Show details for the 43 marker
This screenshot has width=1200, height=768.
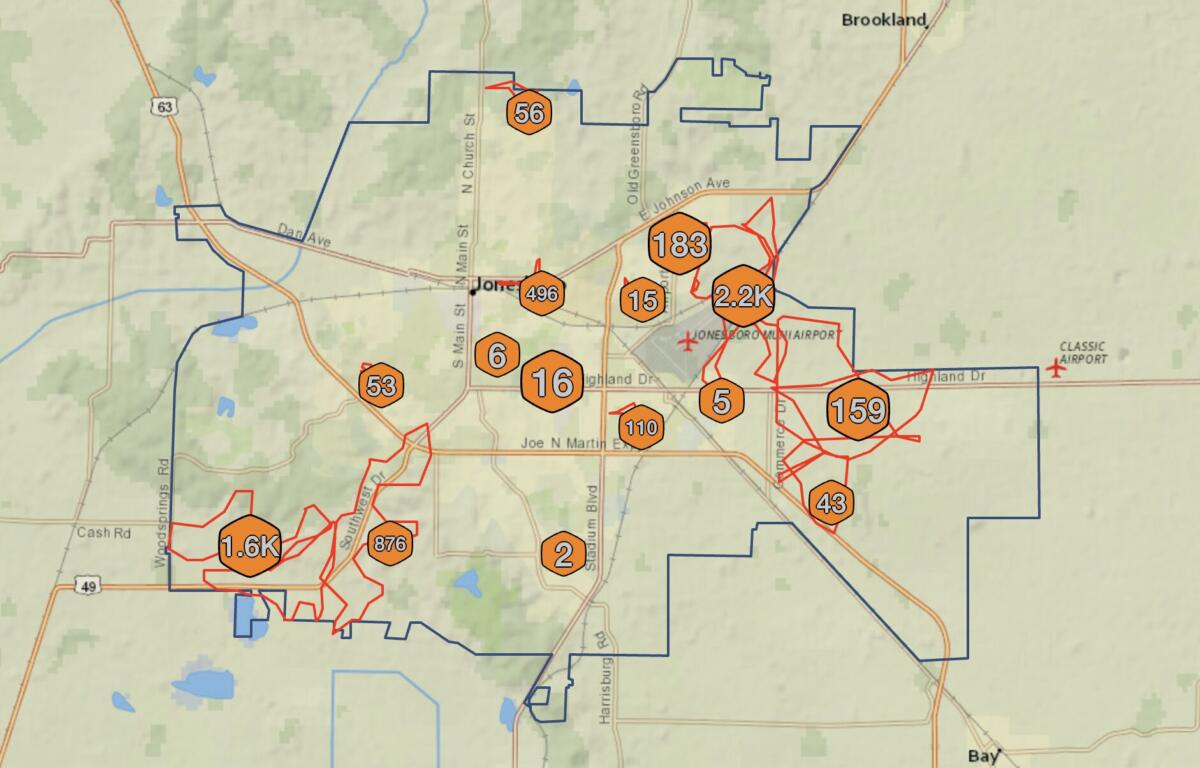point(831,503)
